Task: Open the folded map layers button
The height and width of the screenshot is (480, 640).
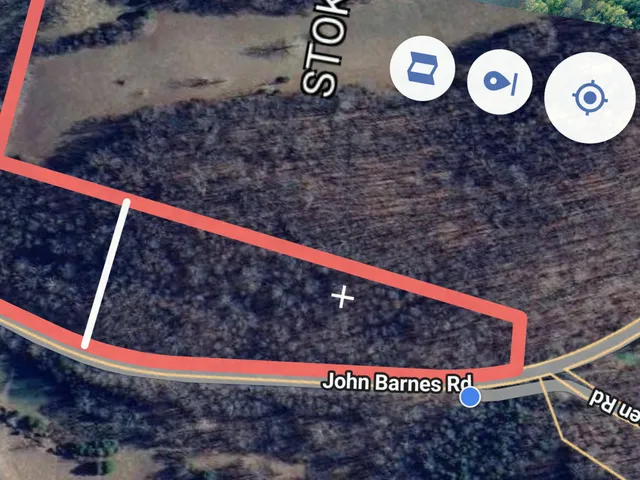Action: pyautogui.click(x=422, y=70)
